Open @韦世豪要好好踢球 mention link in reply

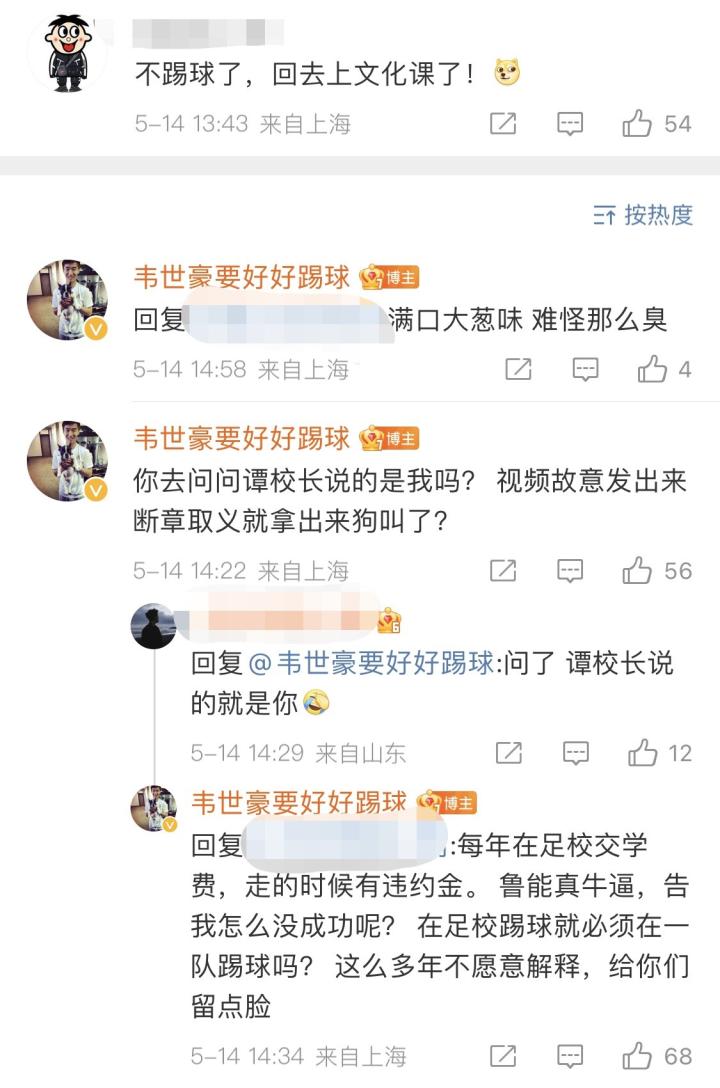370,663
